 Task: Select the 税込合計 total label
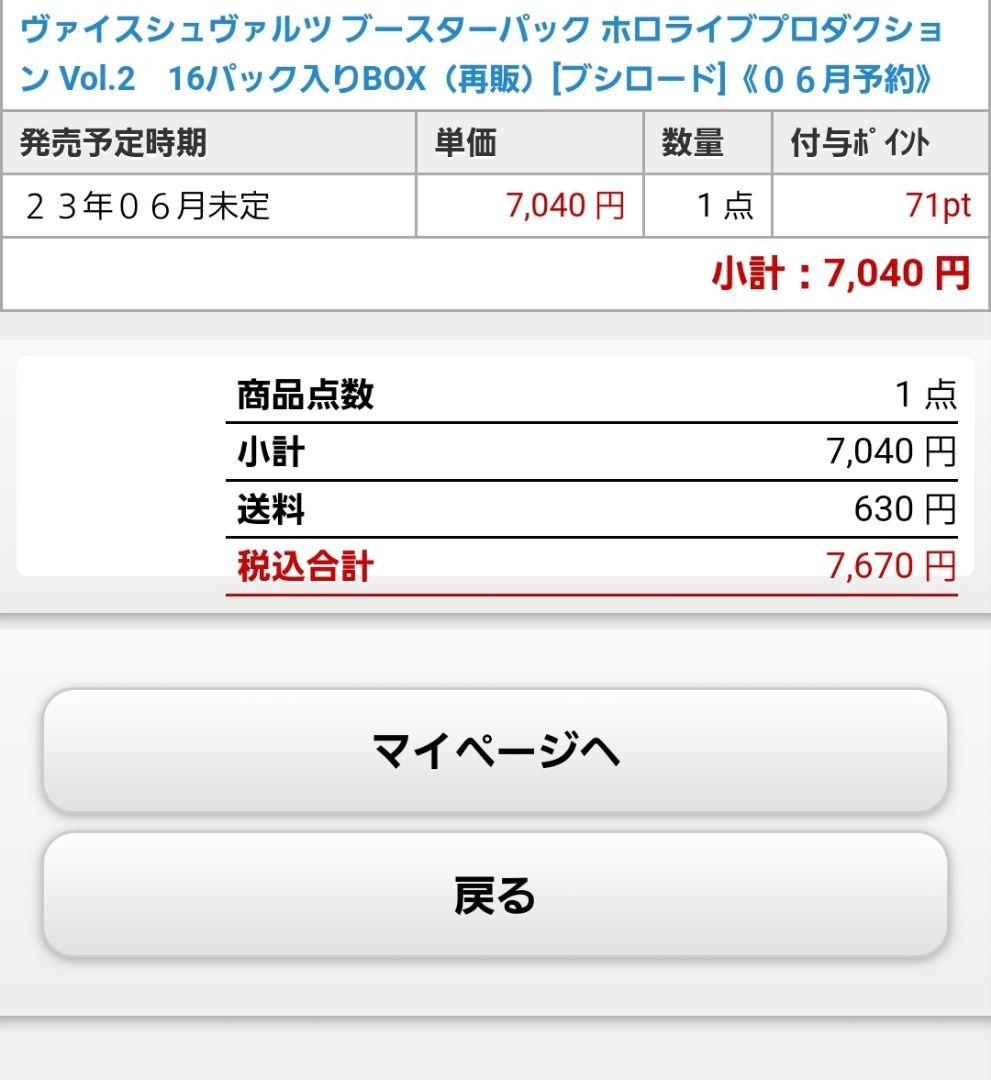[299, 565]
